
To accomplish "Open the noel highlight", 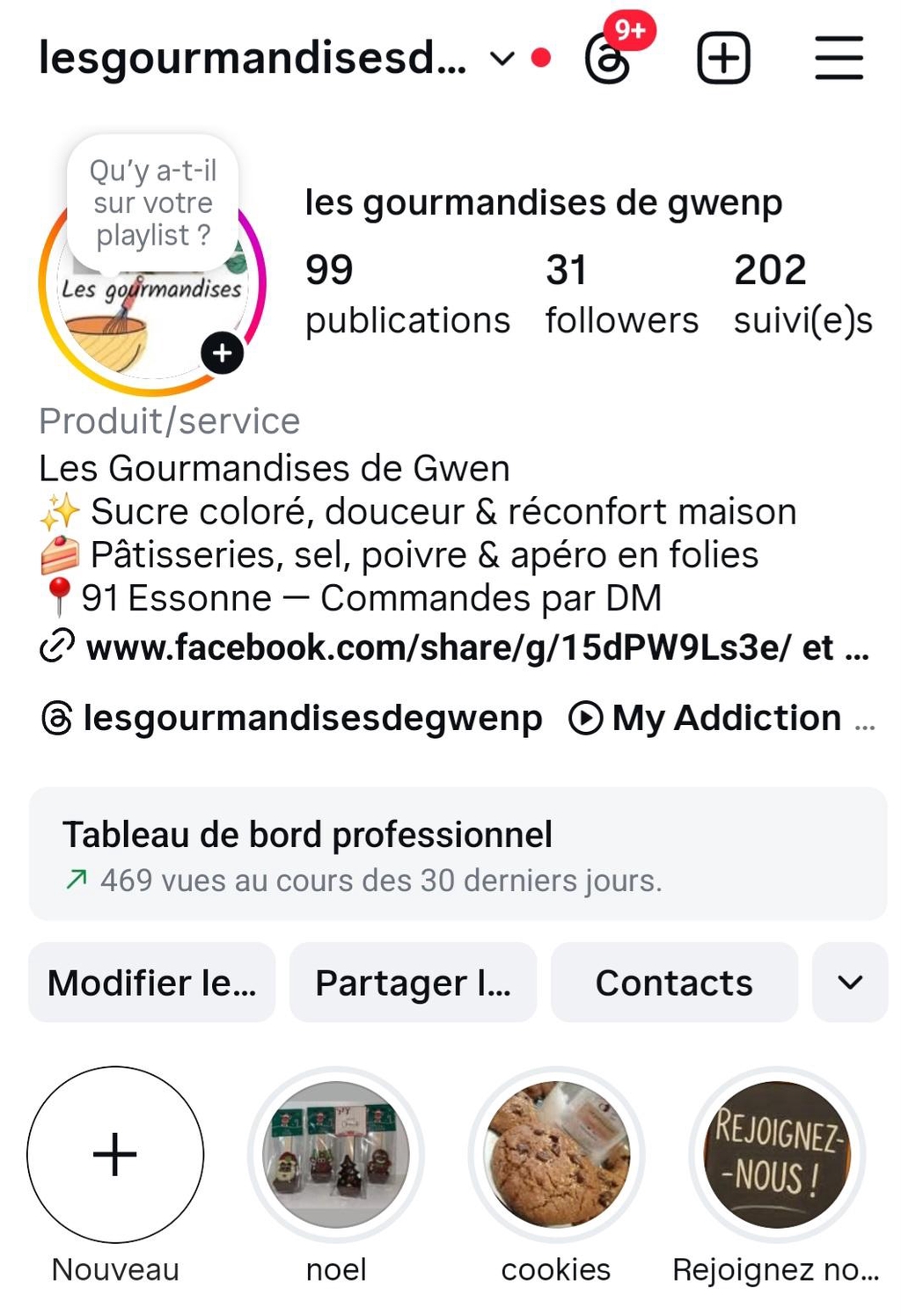I will [336, 1155].
